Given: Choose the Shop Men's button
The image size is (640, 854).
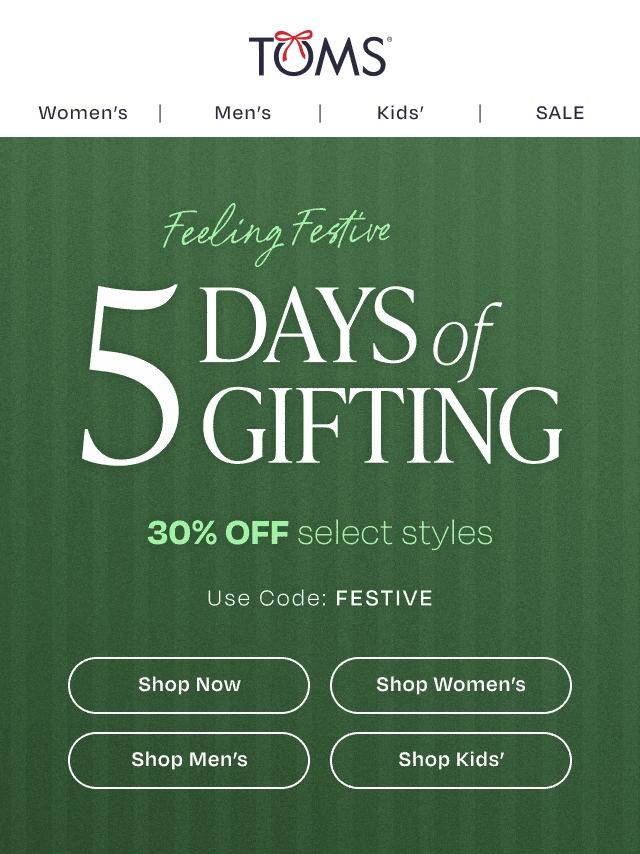Looking at the screenshot, I should coord(189,760).
